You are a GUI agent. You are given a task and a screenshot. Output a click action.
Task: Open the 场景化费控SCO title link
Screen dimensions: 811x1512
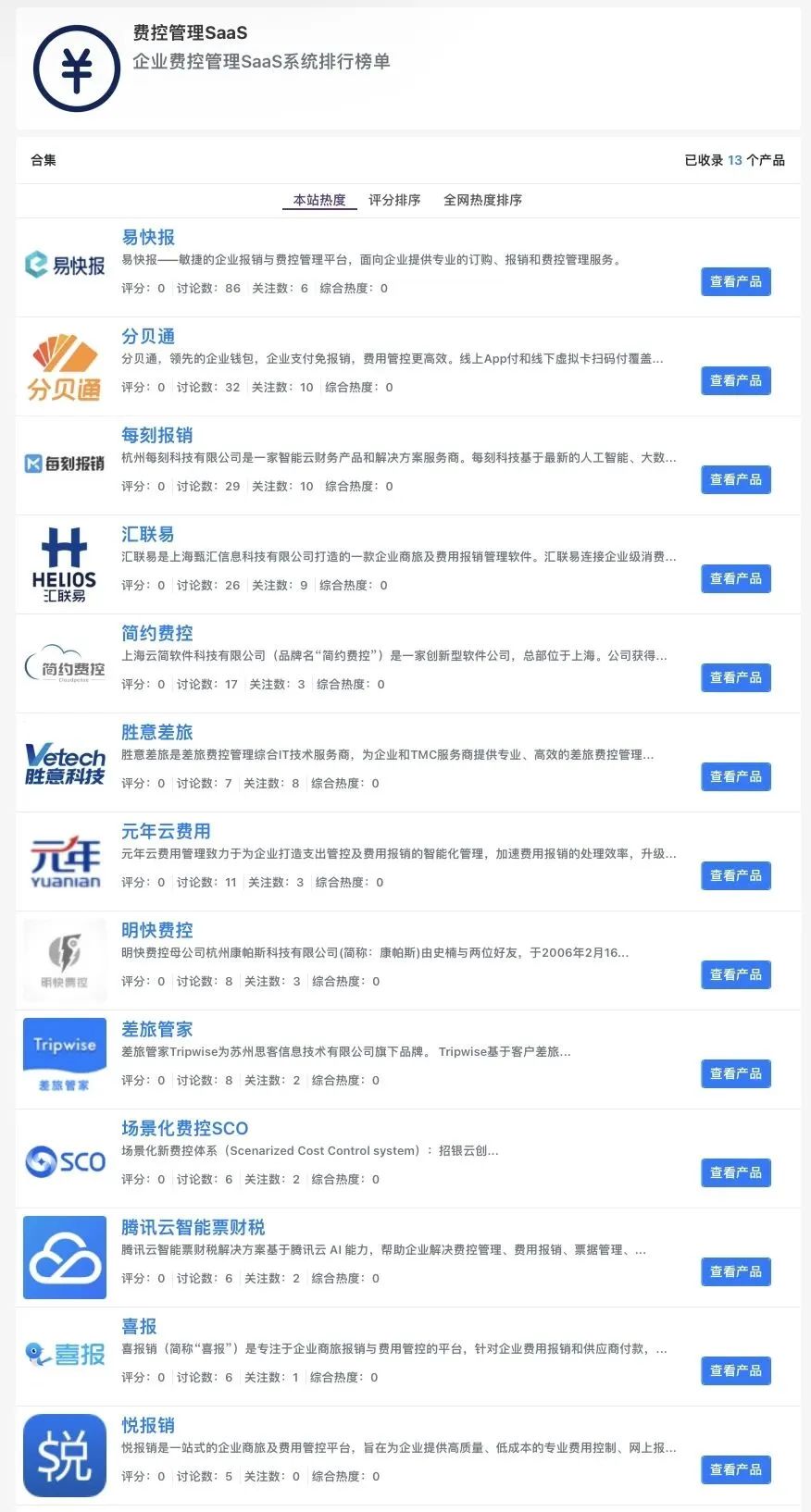(185, 1128)
